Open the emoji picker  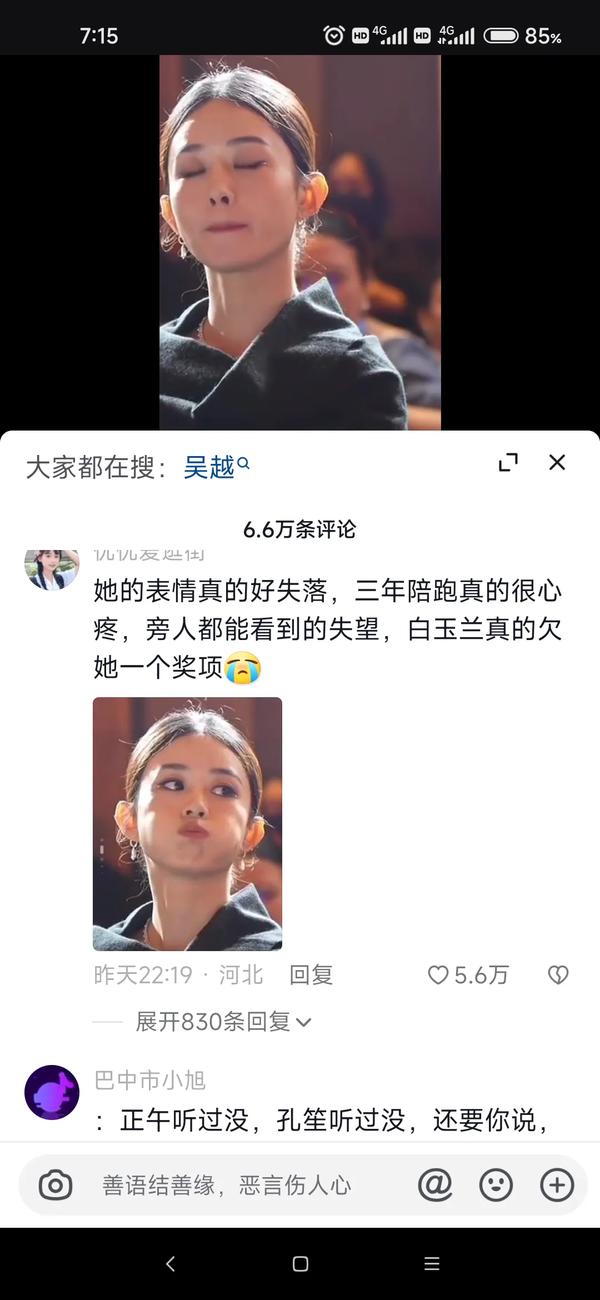pos(496,1185)
